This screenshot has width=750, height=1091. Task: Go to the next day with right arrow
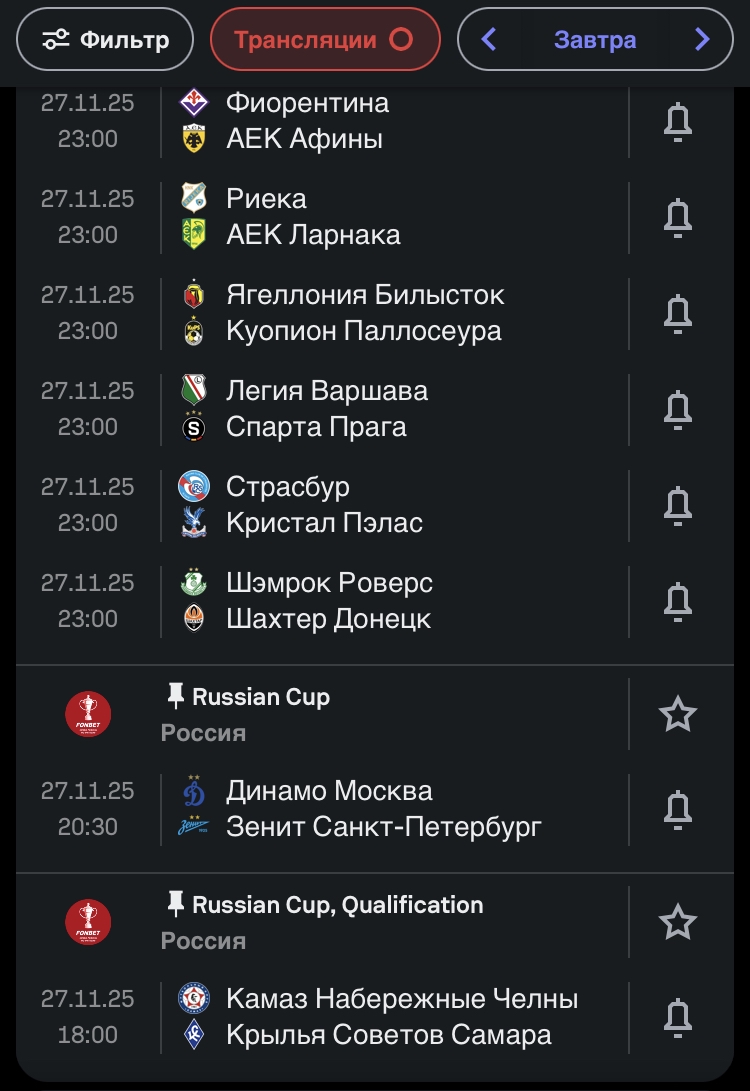pyautogui.click(x=702, y=40)
